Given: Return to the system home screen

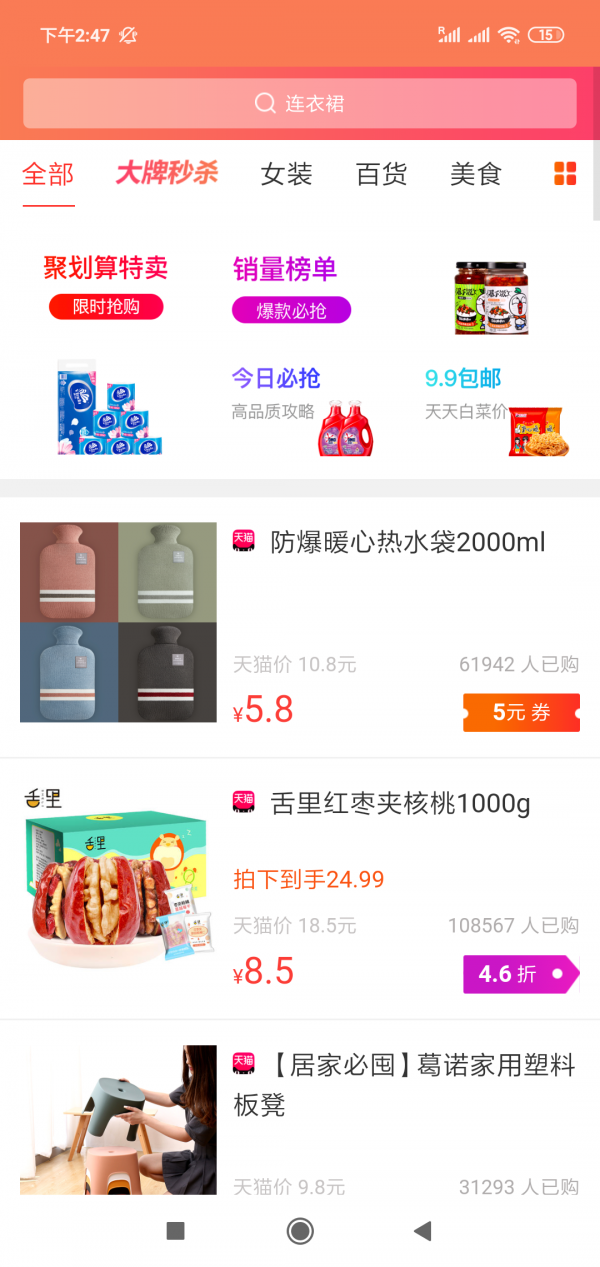Looking at the screenshot, I should pyautogui.click(x=300, y=1231).
